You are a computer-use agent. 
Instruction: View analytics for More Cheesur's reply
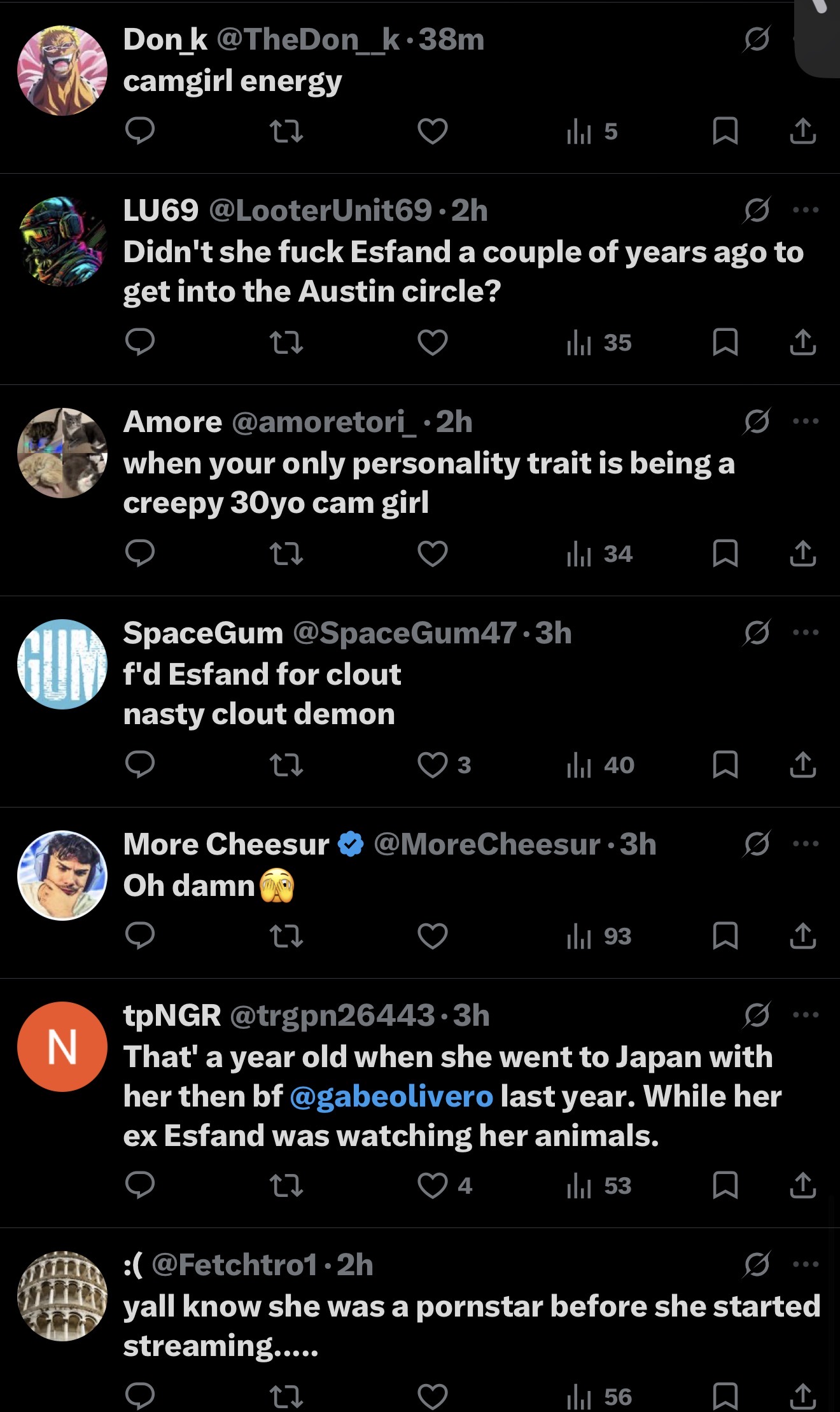tap(598, 936)
